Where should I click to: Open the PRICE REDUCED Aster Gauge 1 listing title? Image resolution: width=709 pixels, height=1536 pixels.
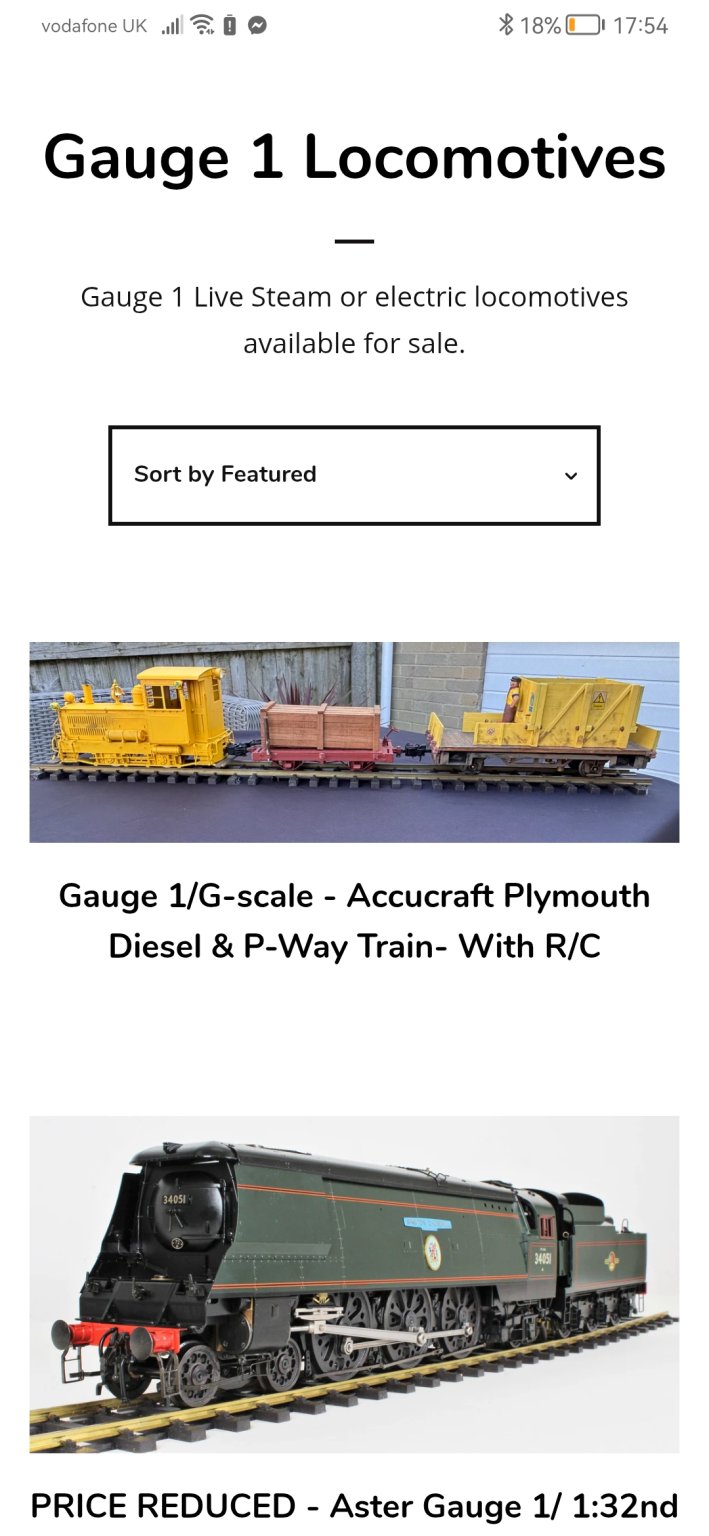pos(354,1506)
